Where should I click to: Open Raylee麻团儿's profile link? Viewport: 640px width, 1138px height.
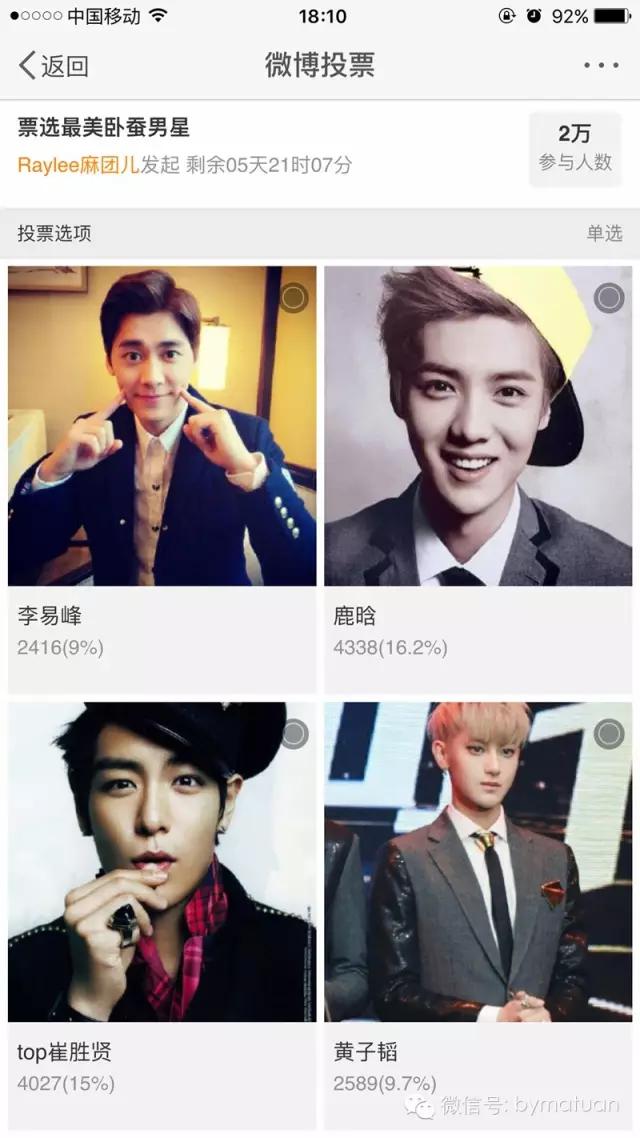[x=78, y=165]
